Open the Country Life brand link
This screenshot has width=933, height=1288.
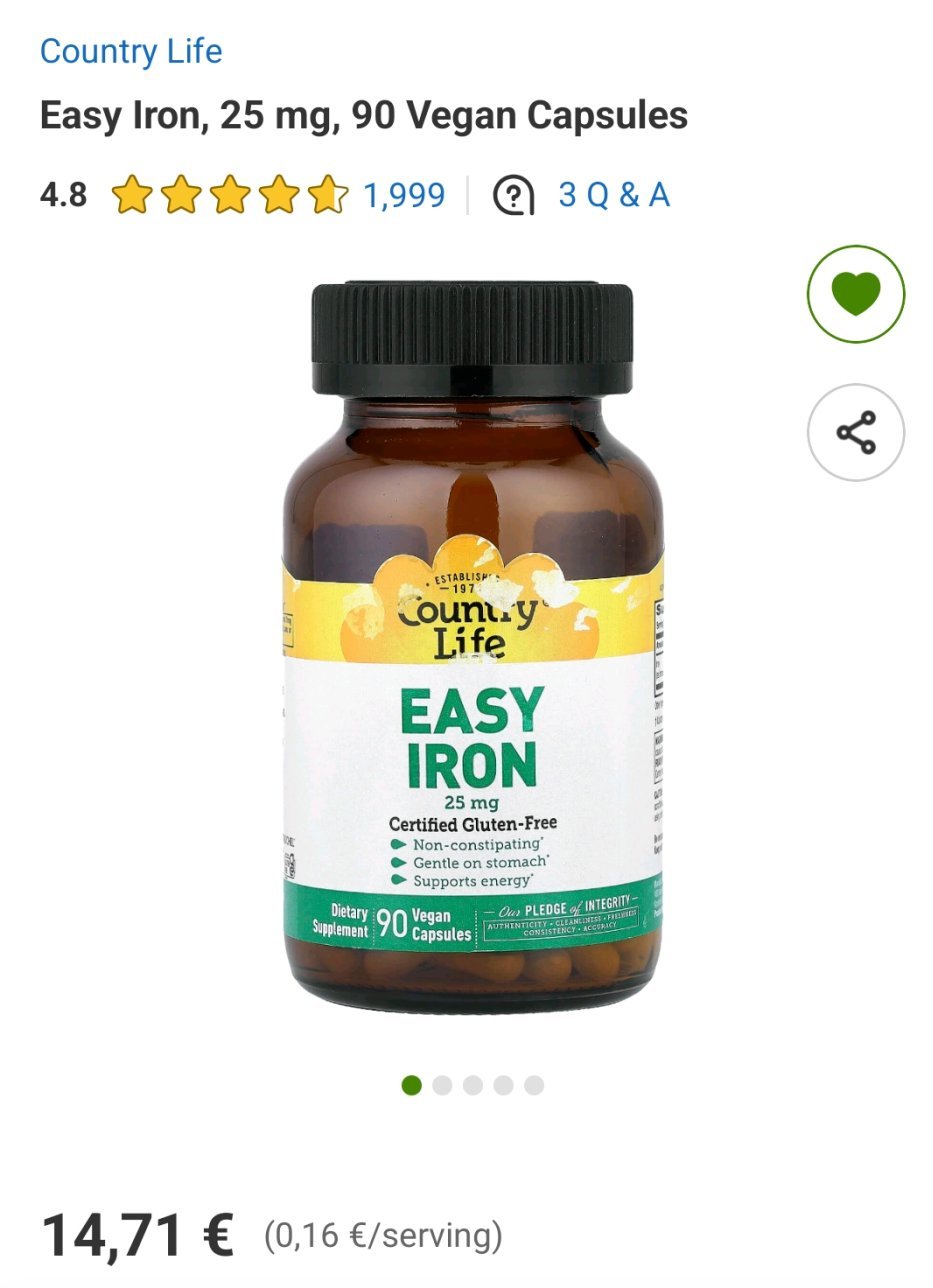(131, 51)
